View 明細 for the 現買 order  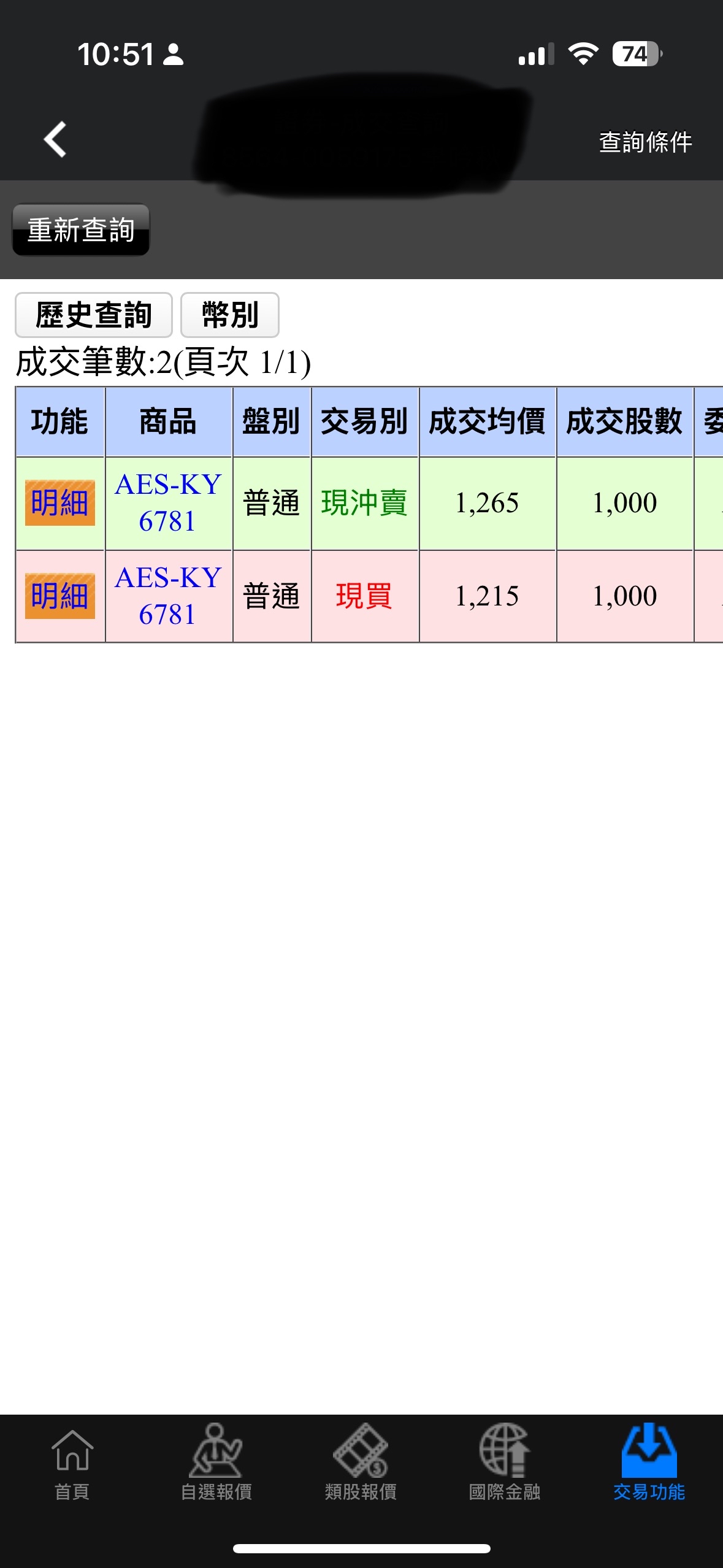pos(60,596)
